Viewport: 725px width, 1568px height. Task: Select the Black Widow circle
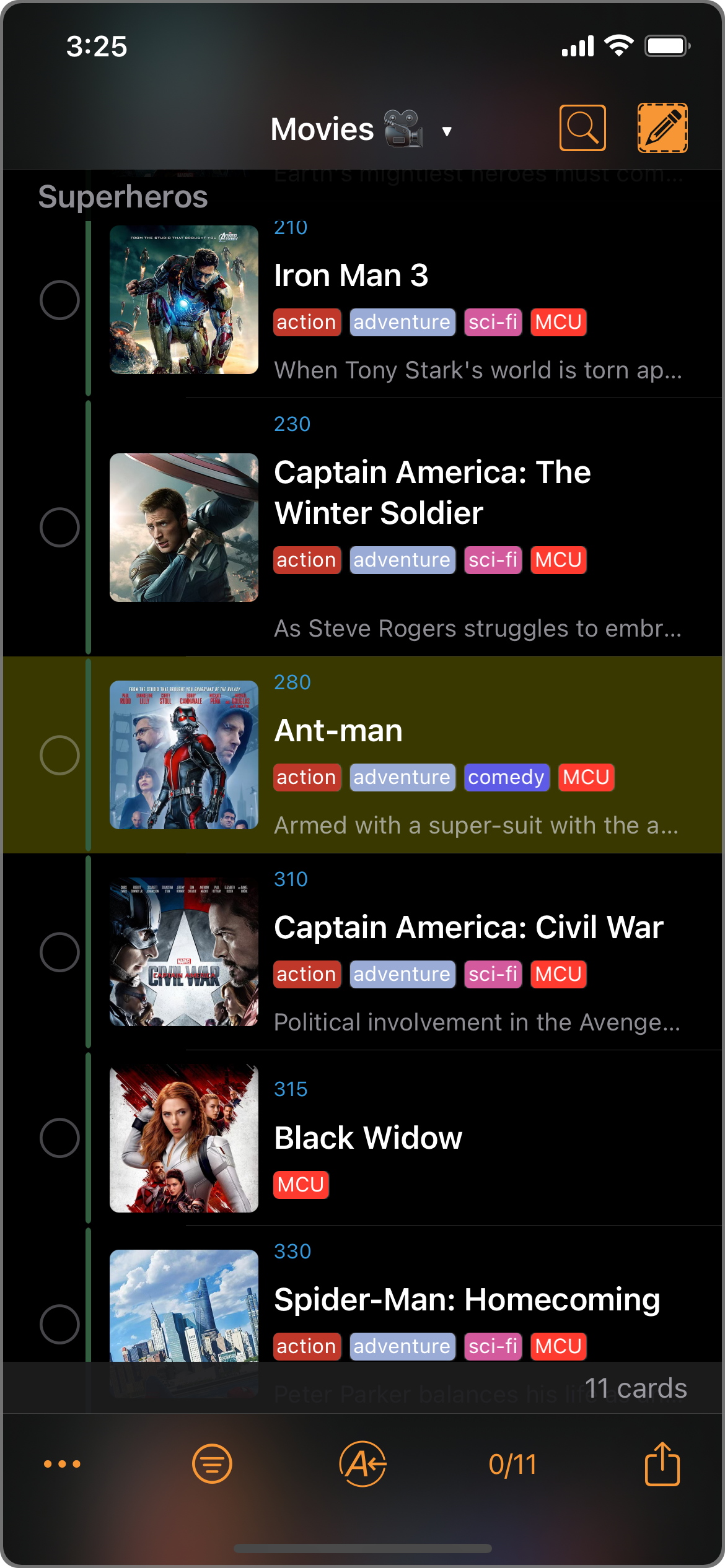click(59, 1138)
